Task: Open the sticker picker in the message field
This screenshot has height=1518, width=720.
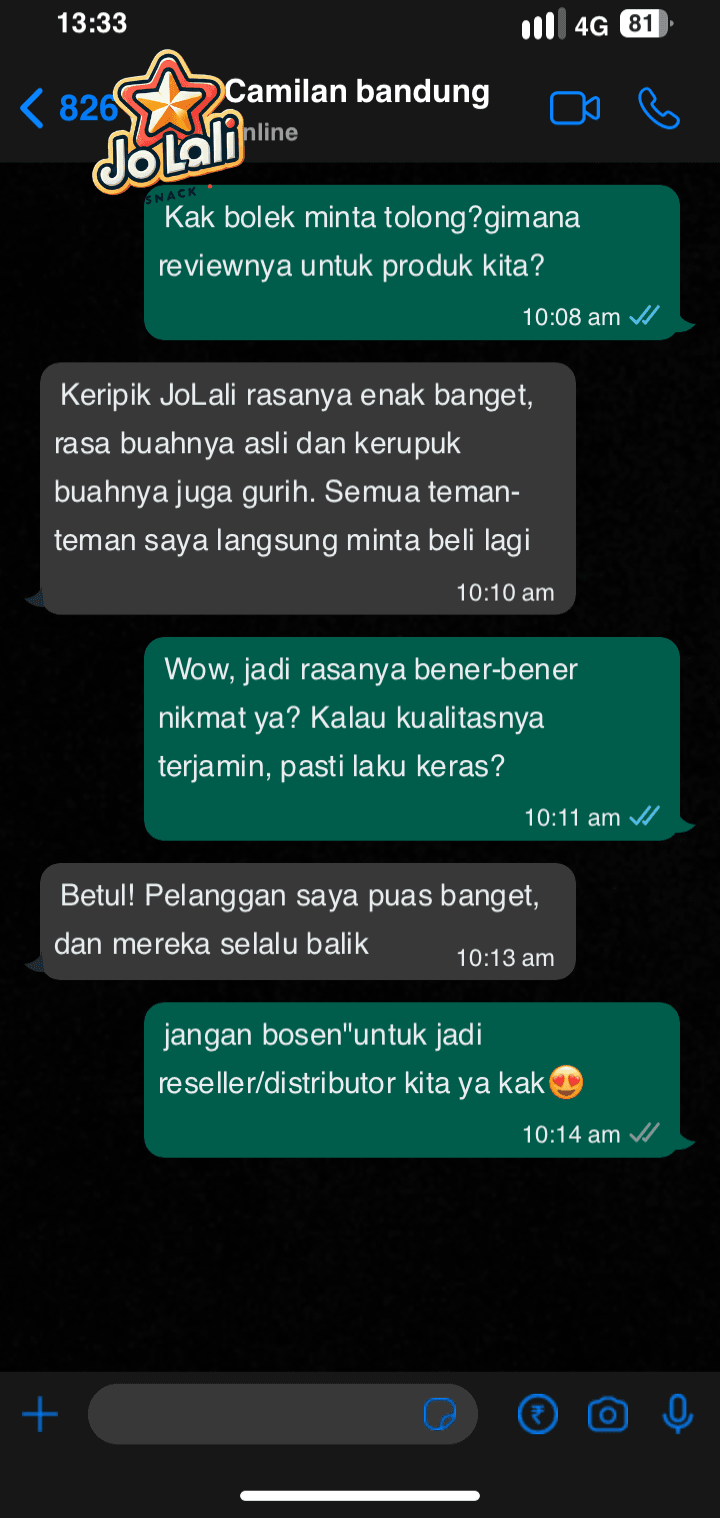Action: click(x=440, y=1414)
